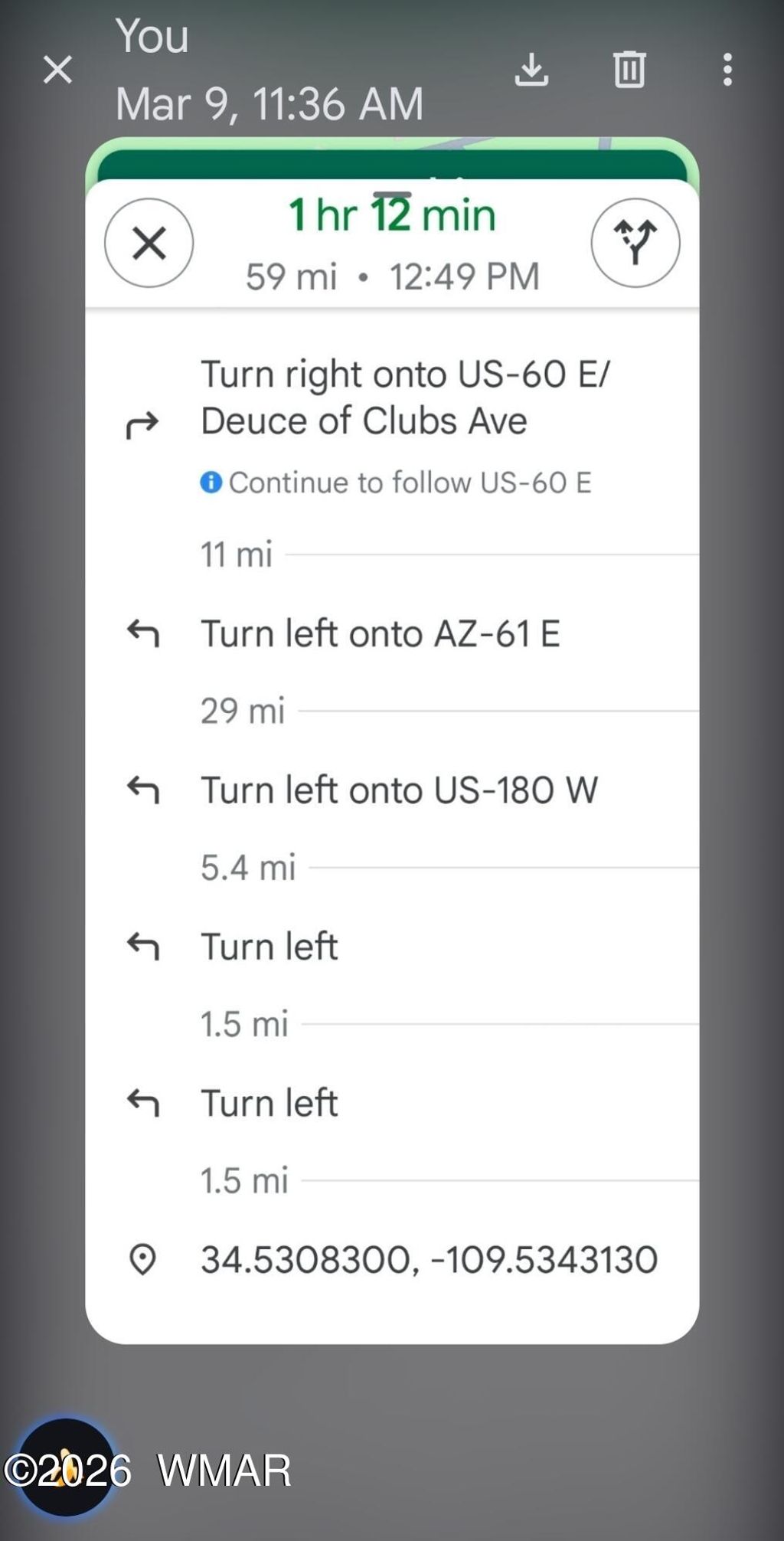Delete this image with the trash icon
Screen dimensions: 784x1541
click(629, 70)
